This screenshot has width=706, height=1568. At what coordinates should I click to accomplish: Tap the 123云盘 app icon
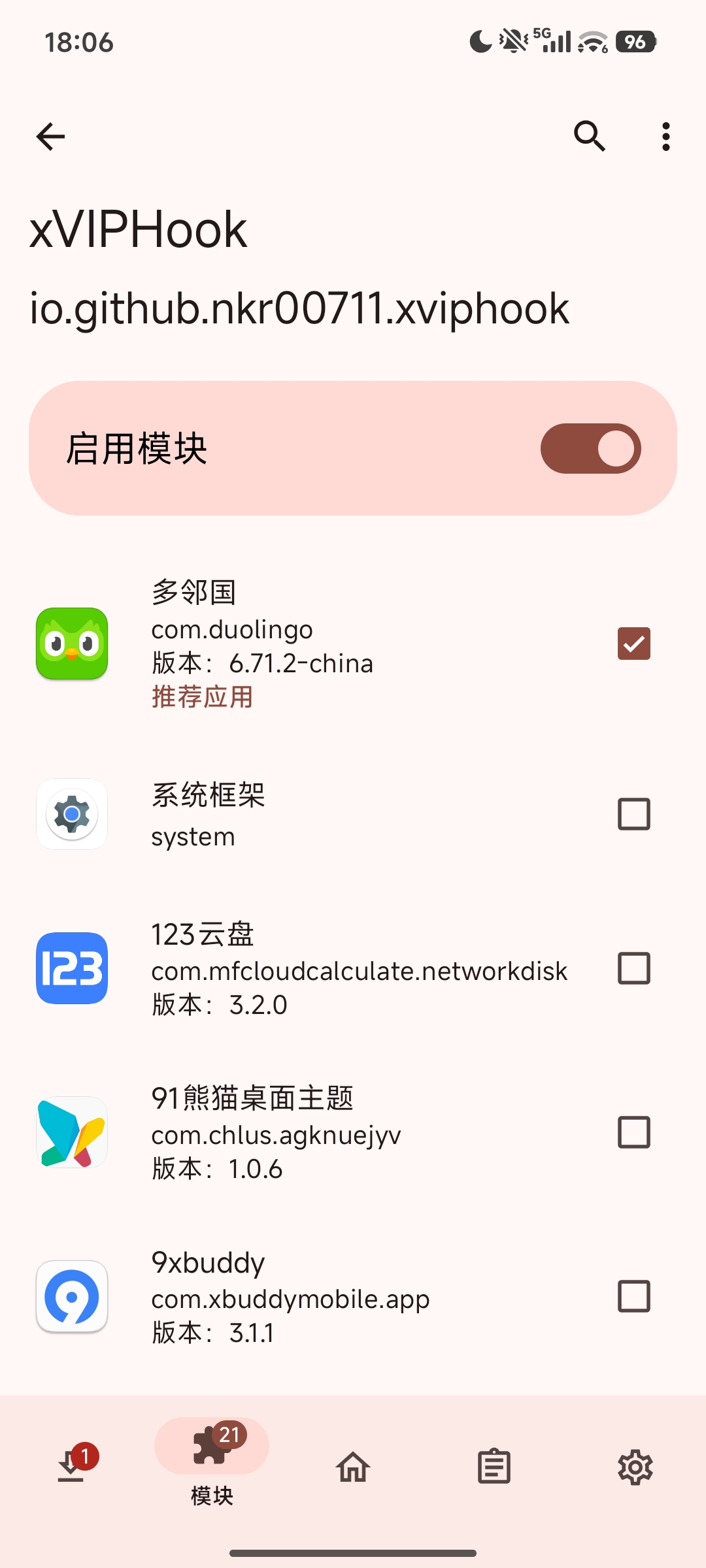(x=71, y=970)
